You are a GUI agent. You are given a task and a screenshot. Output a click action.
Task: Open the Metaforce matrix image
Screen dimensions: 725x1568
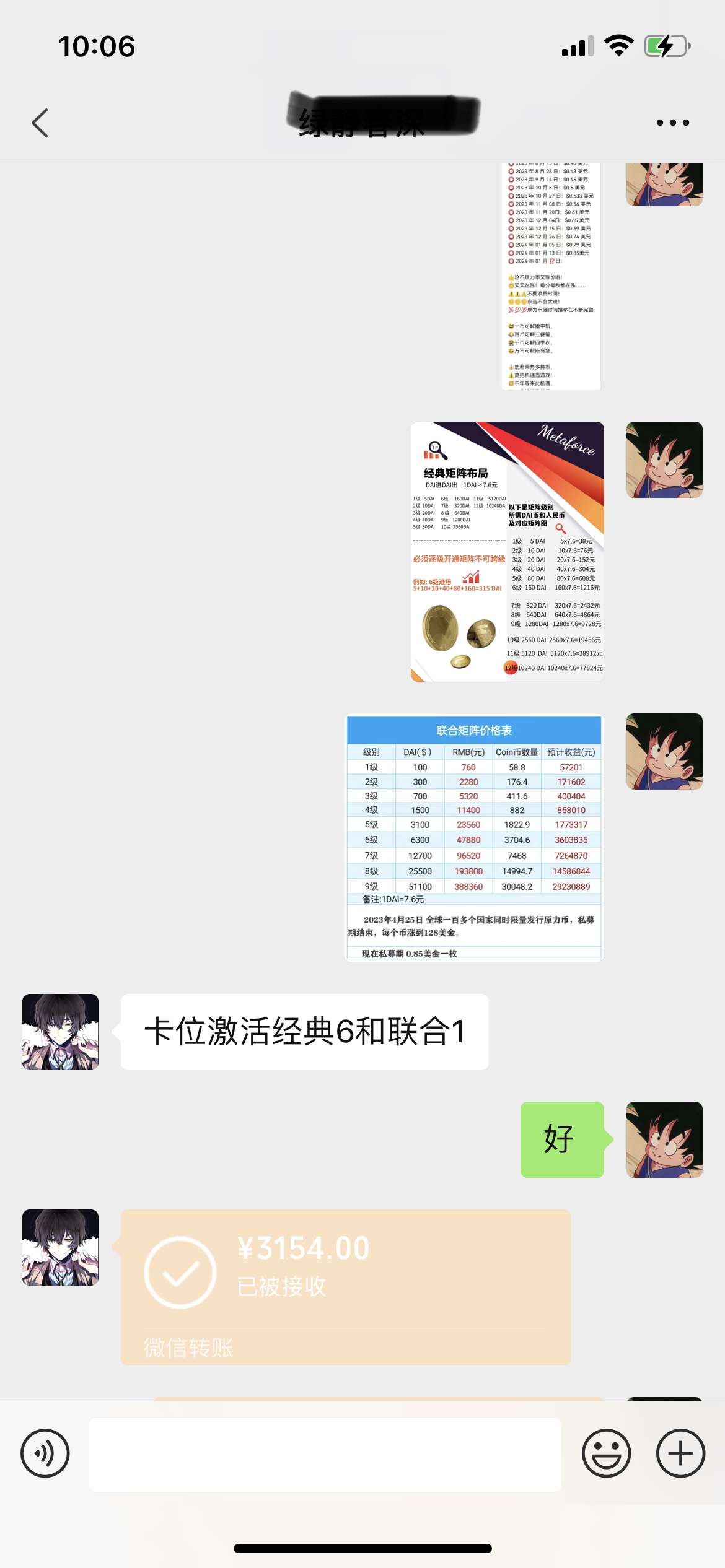tap(507, 551)
